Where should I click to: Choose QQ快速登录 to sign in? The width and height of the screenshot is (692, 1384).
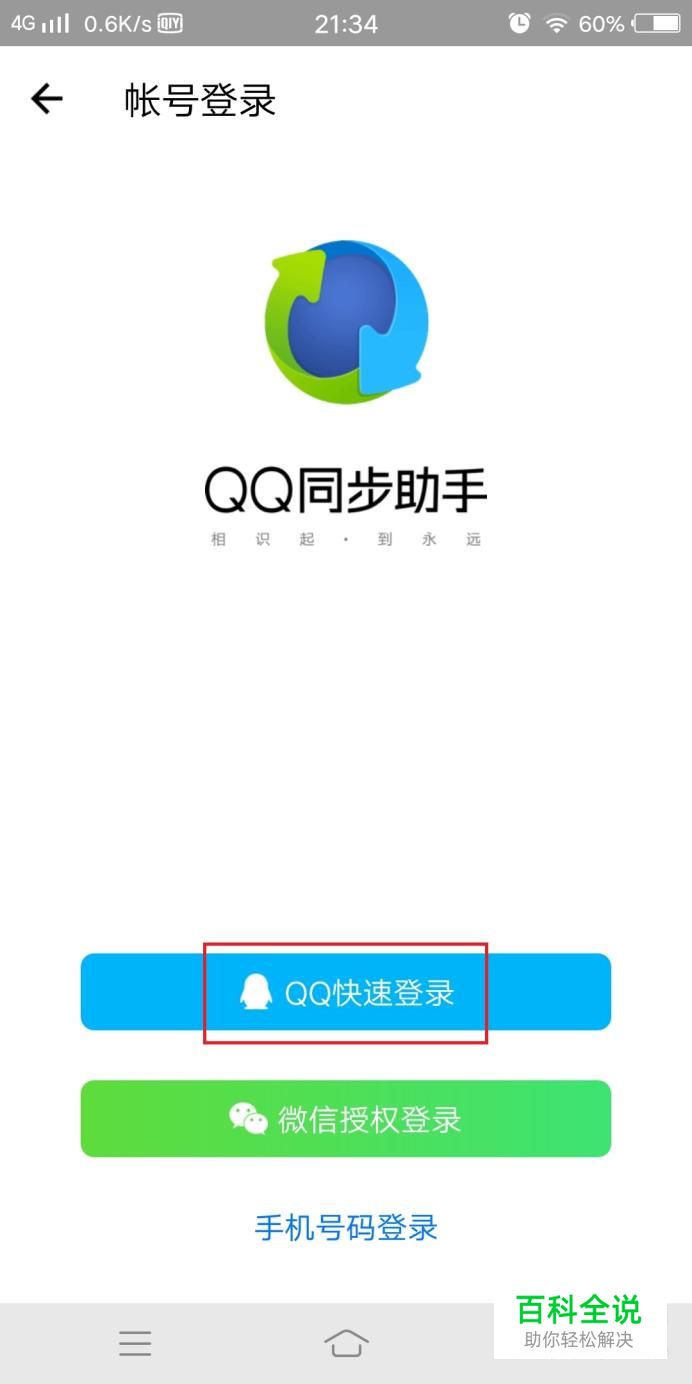(346, 992)
